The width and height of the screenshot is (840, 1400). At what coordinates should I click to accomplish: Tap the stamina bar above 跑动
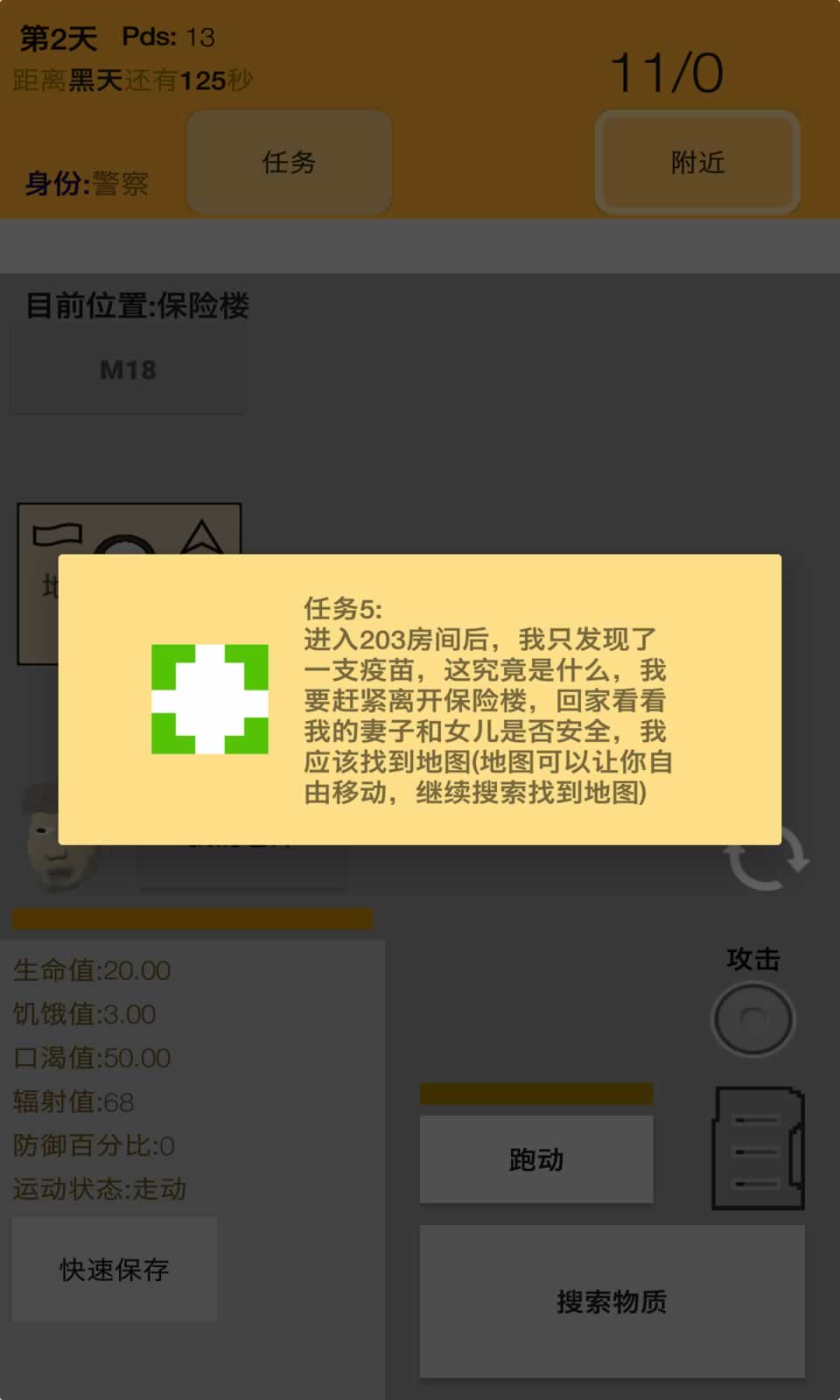pos(536,1093)
